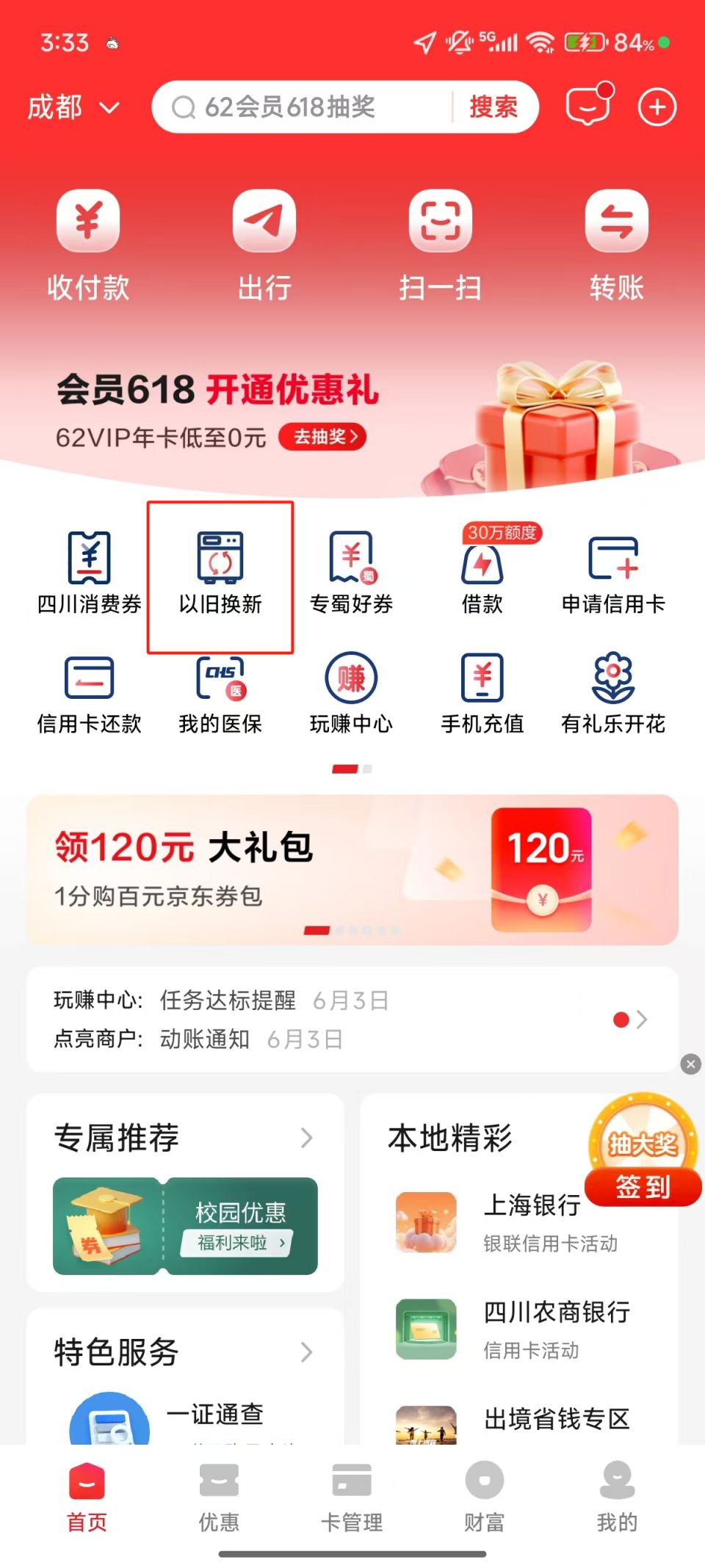Open the 成都 city selector
Screen dimensions: 705x1568
point(72,108)
